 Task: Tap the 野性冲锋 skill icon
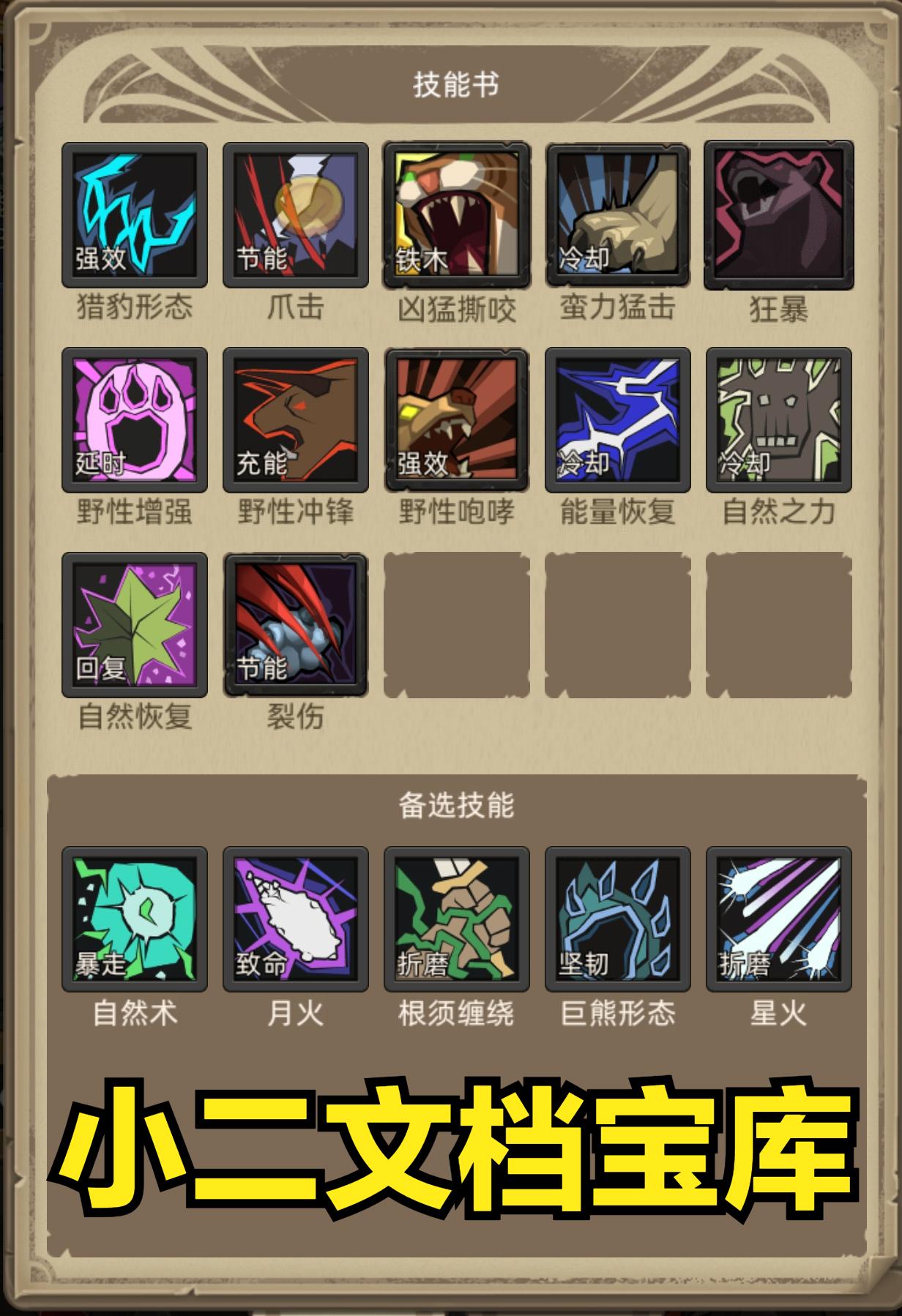[296, 420]
